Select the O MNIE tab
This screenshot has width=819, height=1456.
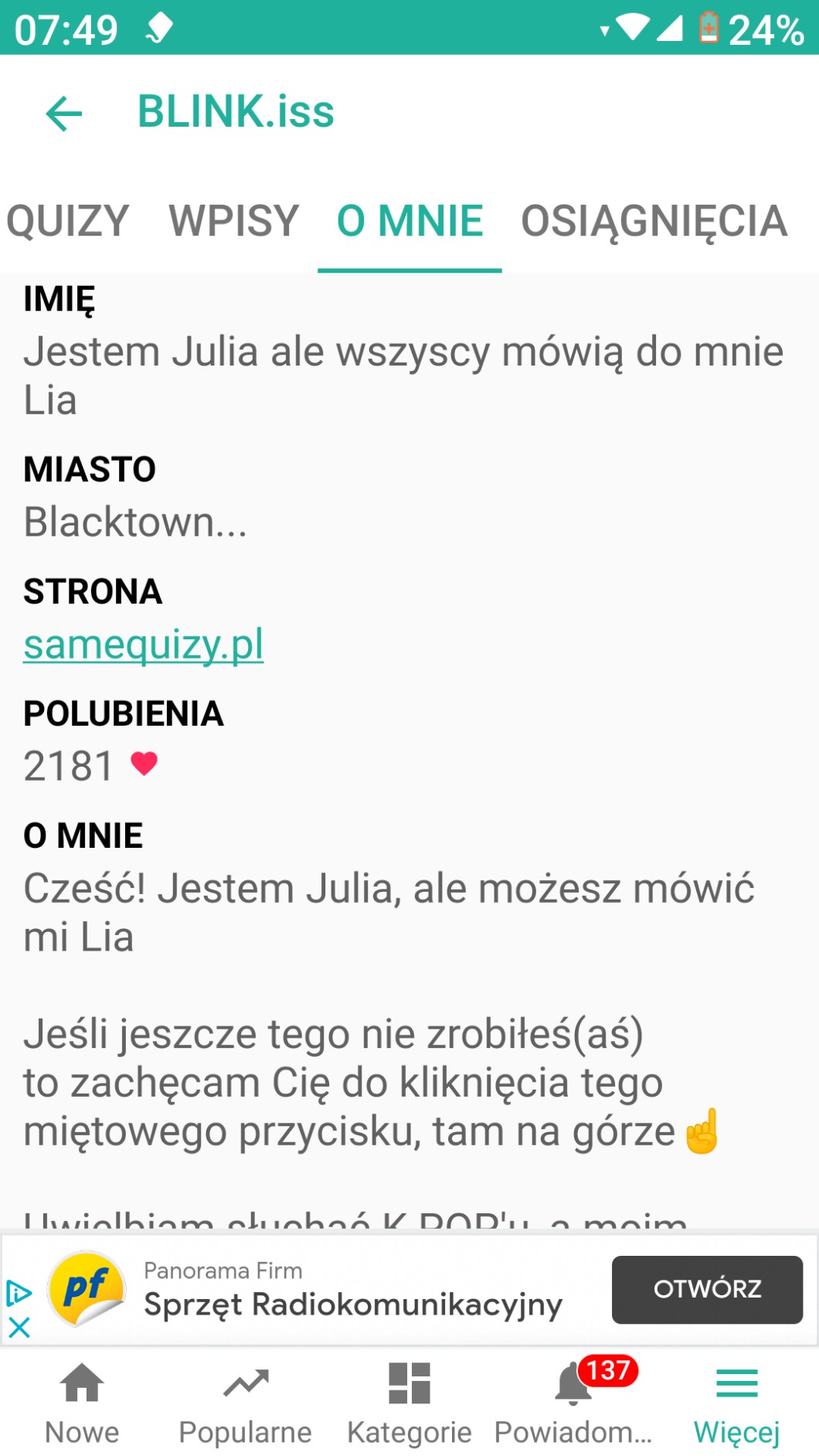409,221
